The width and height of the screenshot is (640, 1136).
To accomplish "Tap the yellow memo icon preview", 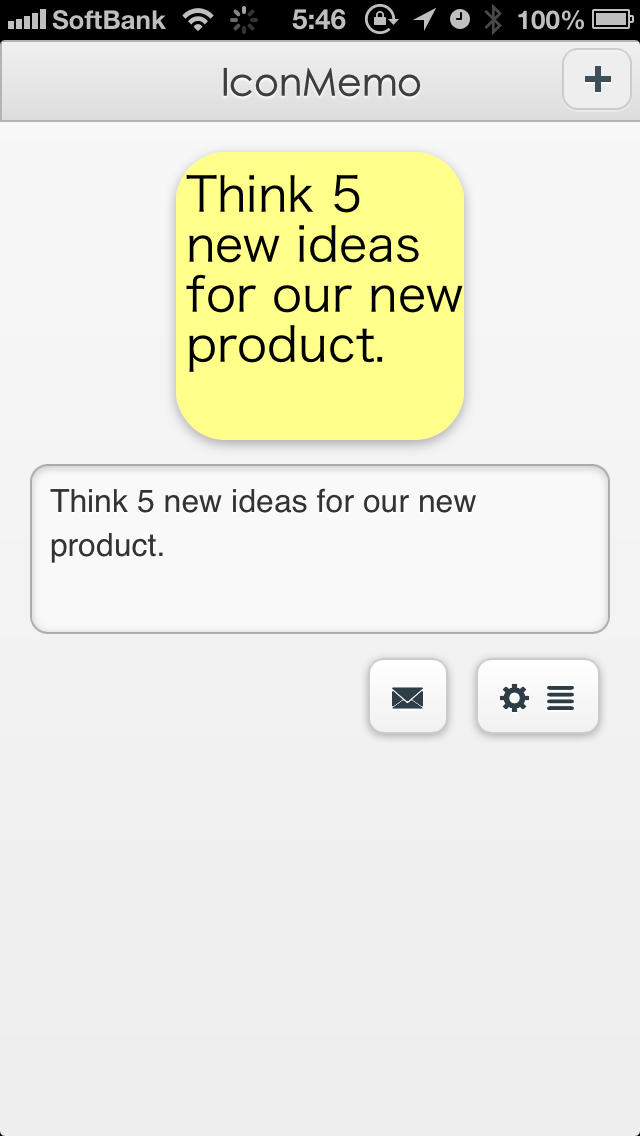I will [320, 296].
